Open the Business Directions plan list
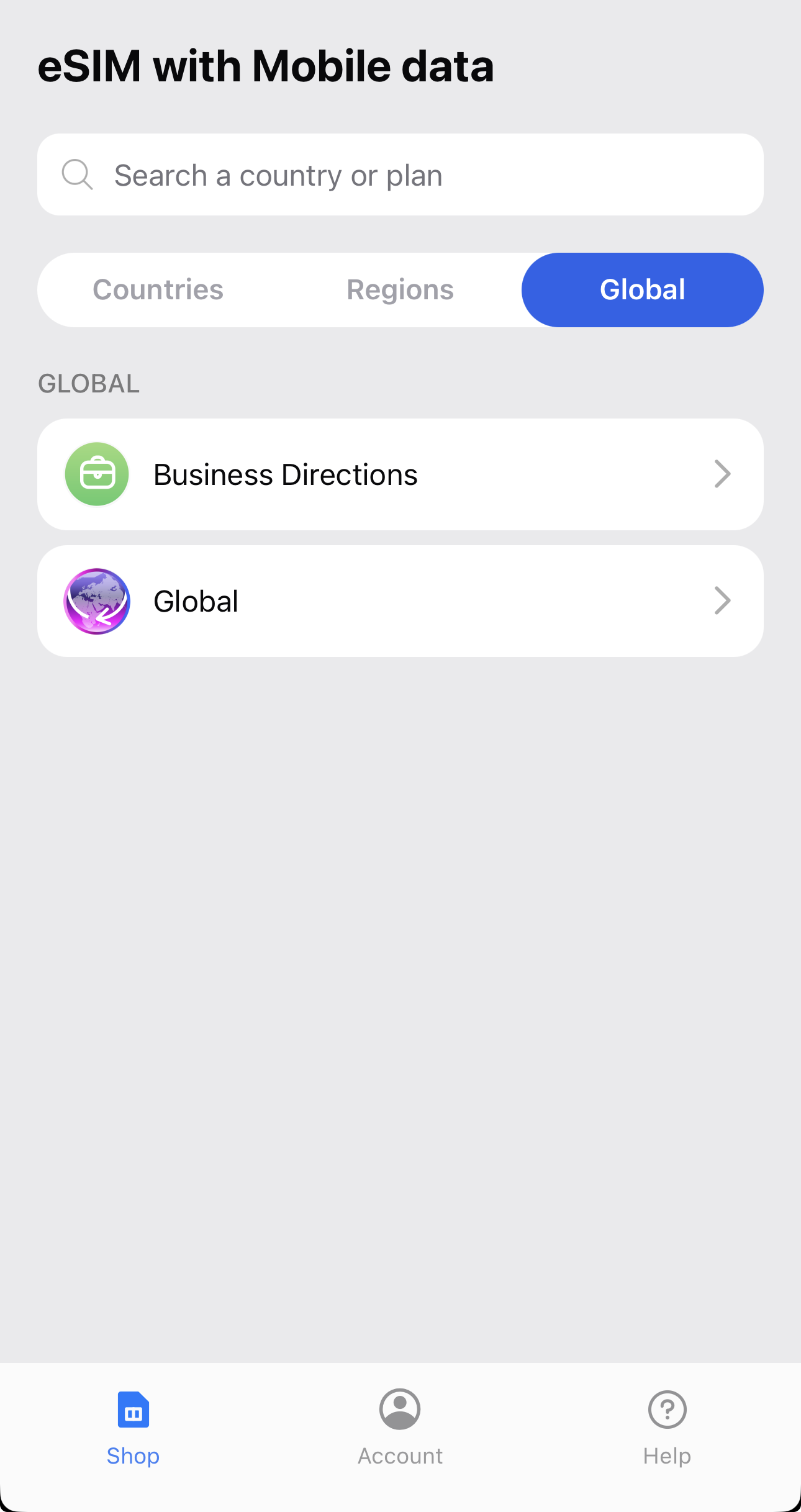This screenshot has width=801, height=1512. pos(400,474)
